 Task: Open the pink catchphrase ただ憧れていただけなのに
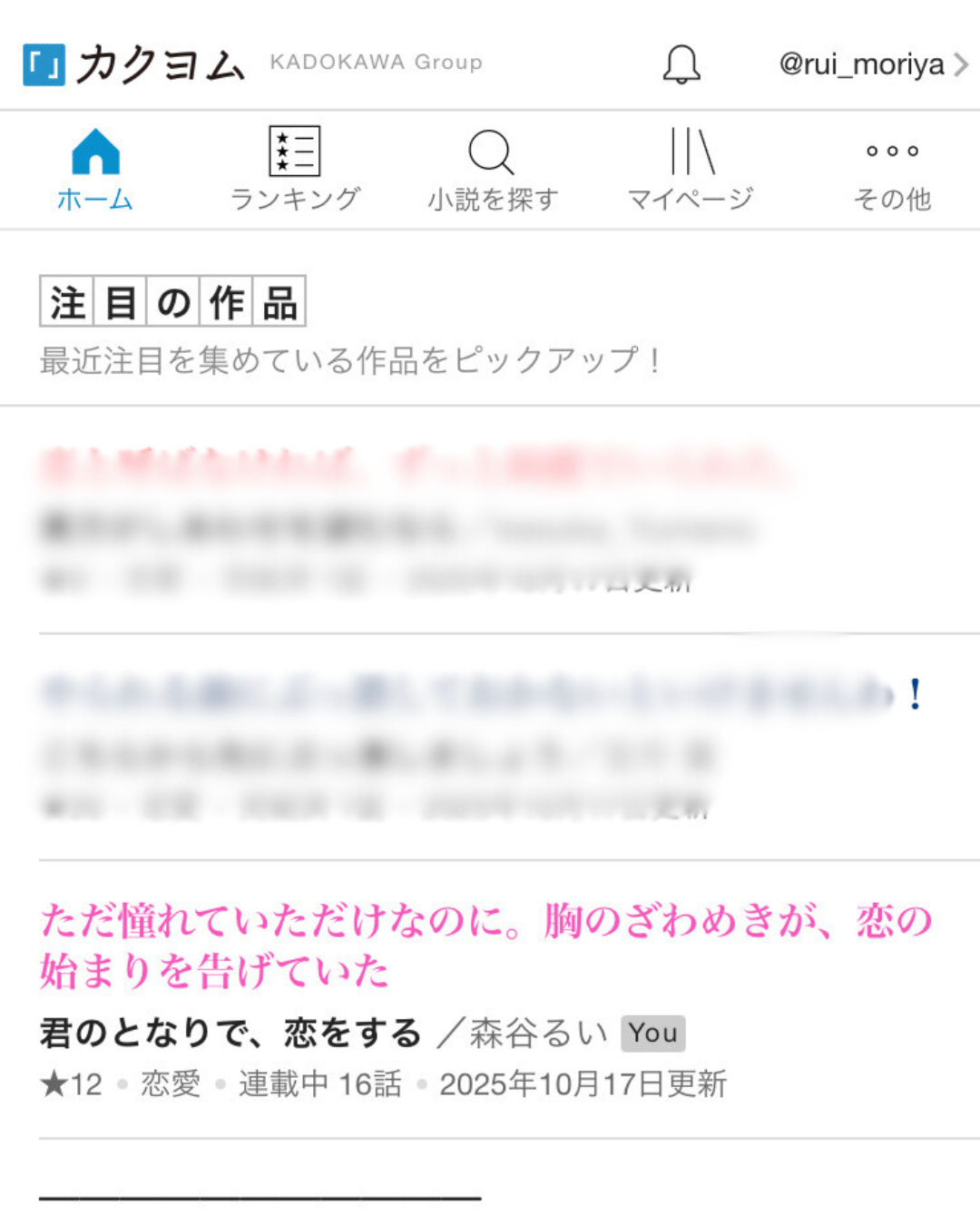(x=485, y=945)
